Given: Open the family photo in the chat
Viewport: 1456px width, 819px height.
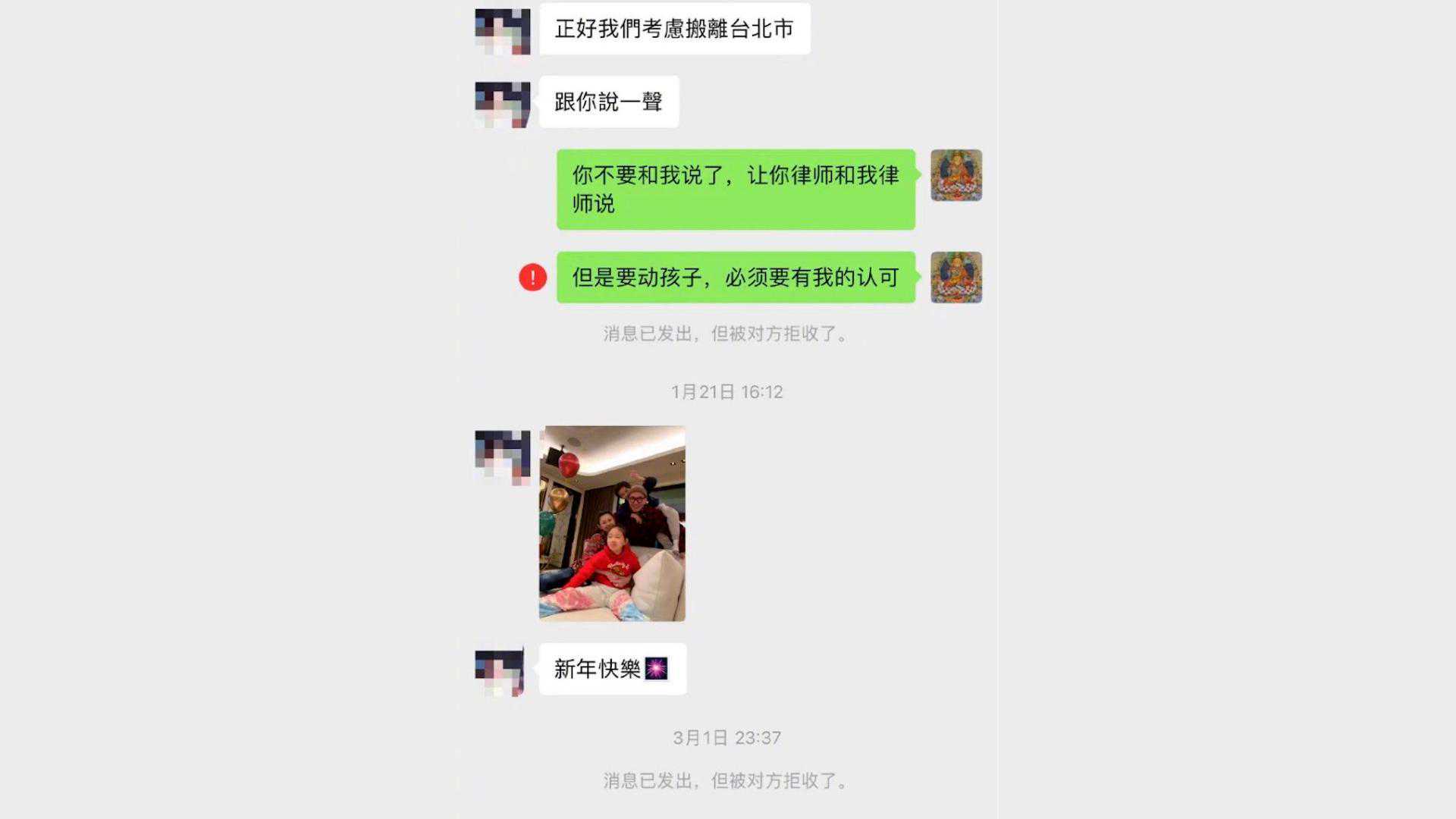Looking at the screenshot, I should 612,523.
